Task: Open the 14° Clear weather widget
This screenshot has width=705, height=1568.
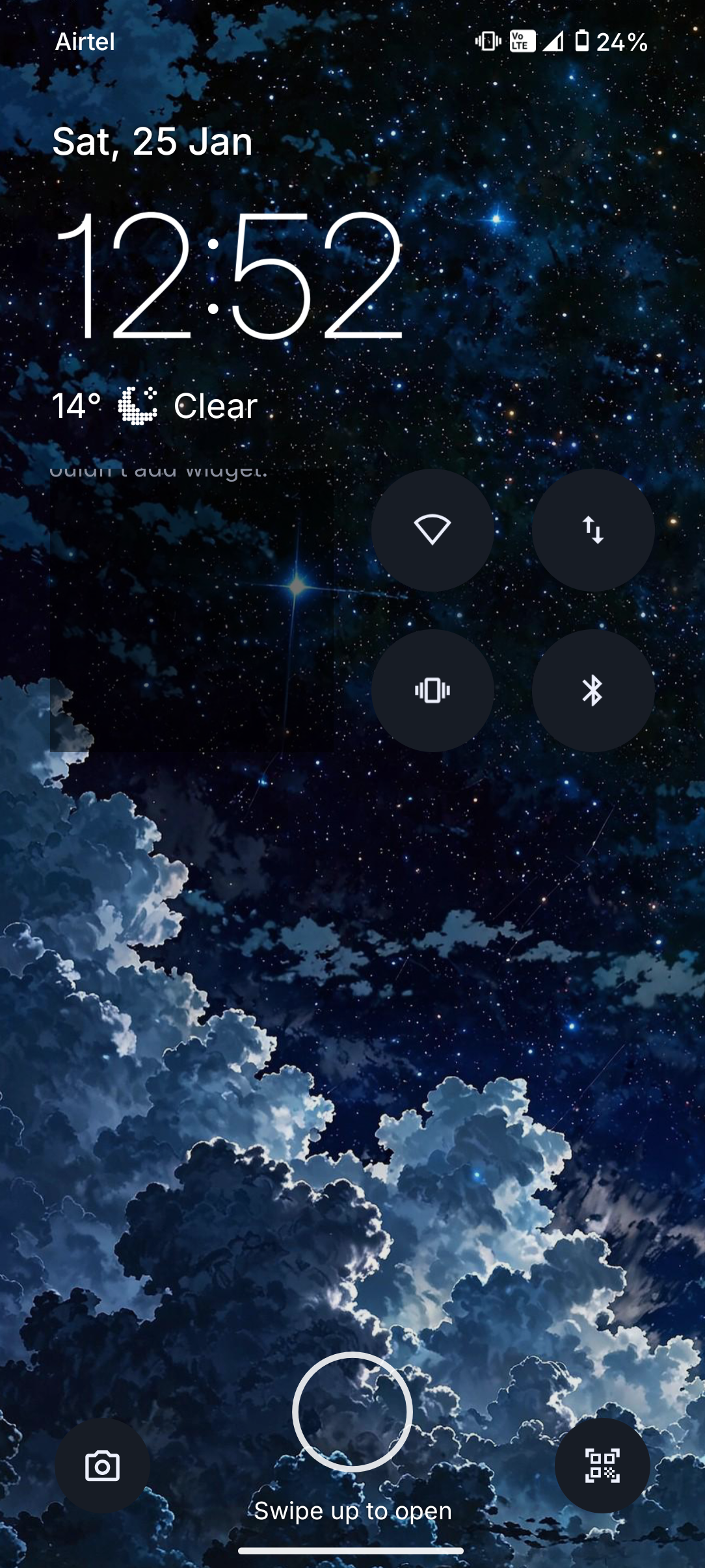Action: click(x=155, y=406)
